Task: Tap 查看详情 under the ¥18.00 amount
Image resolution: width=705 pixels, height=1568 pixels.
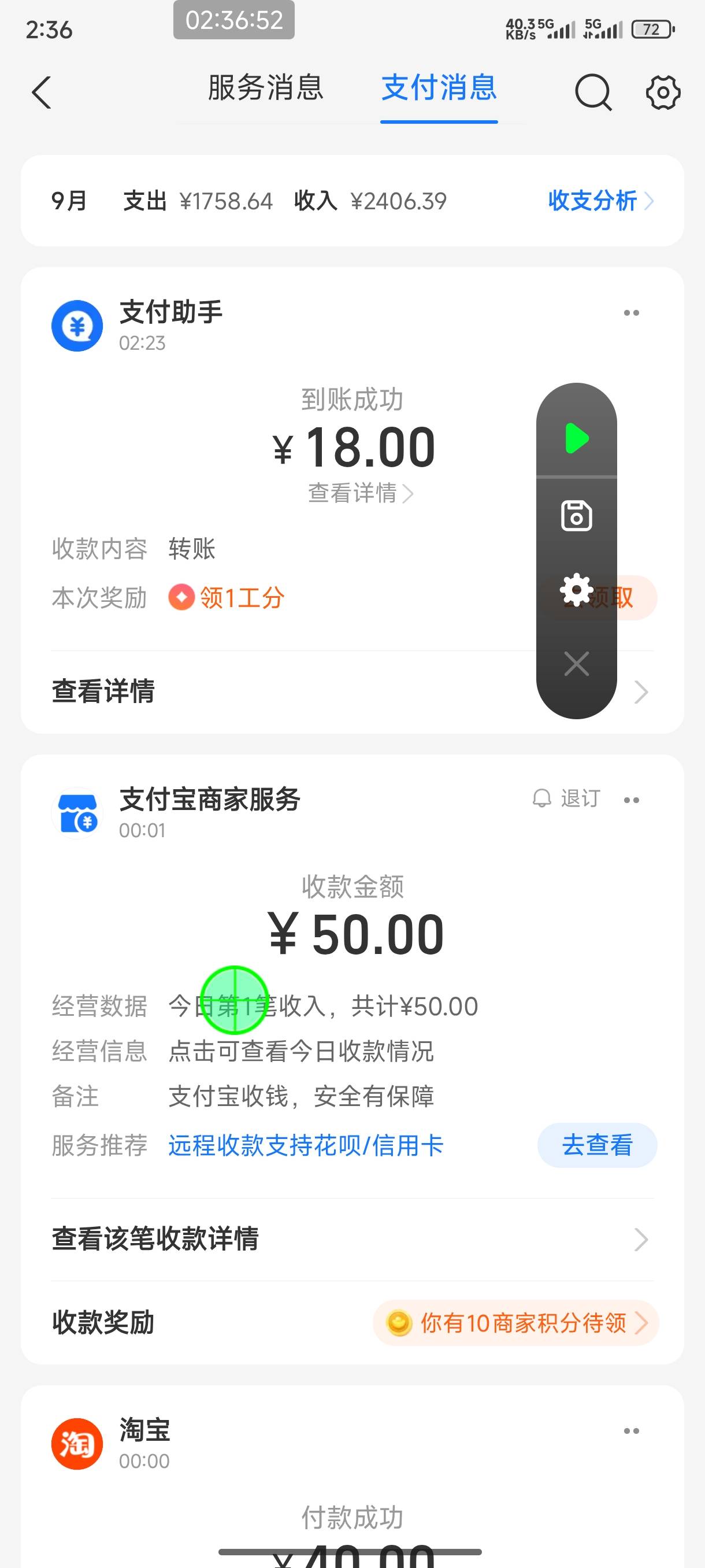Action: 361,493
